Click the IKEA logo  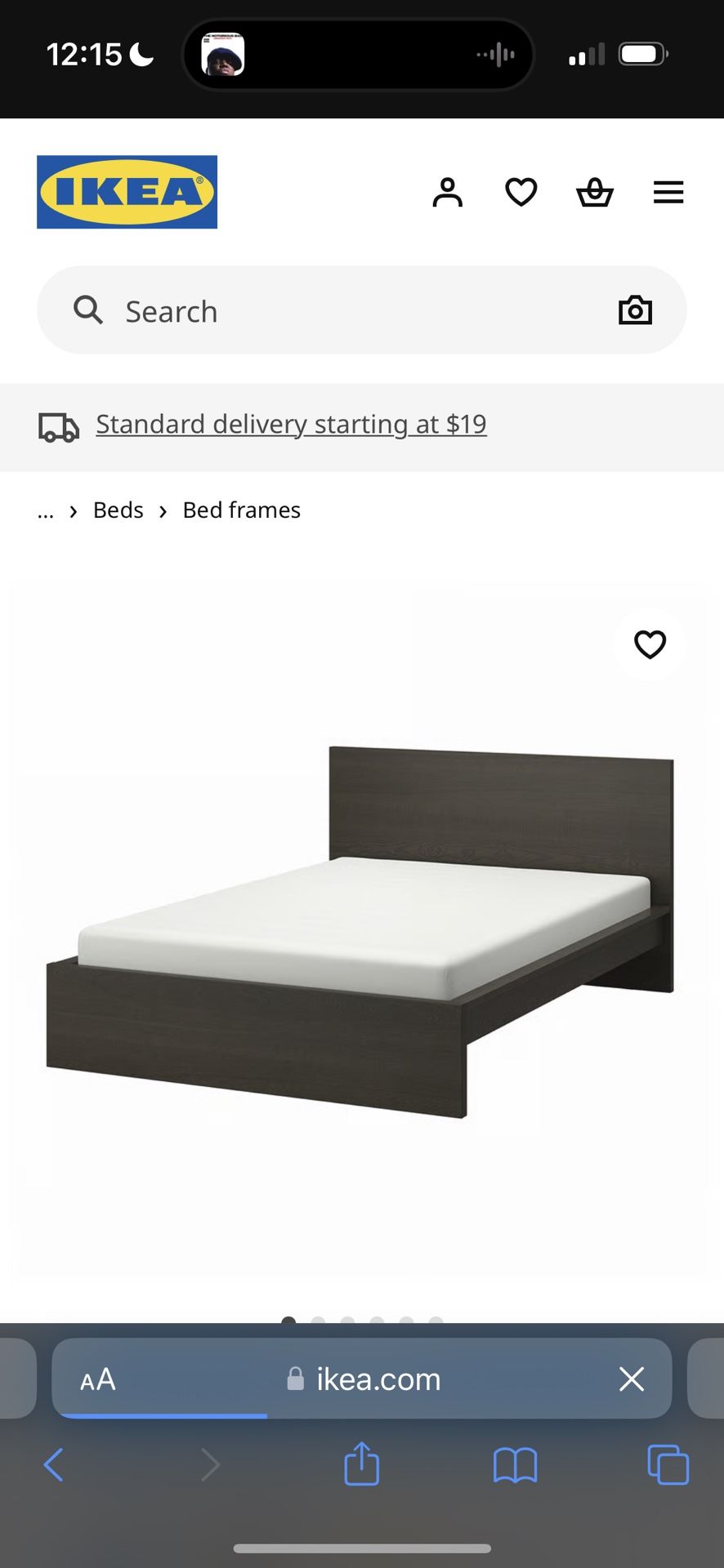[x=127, y=192]
